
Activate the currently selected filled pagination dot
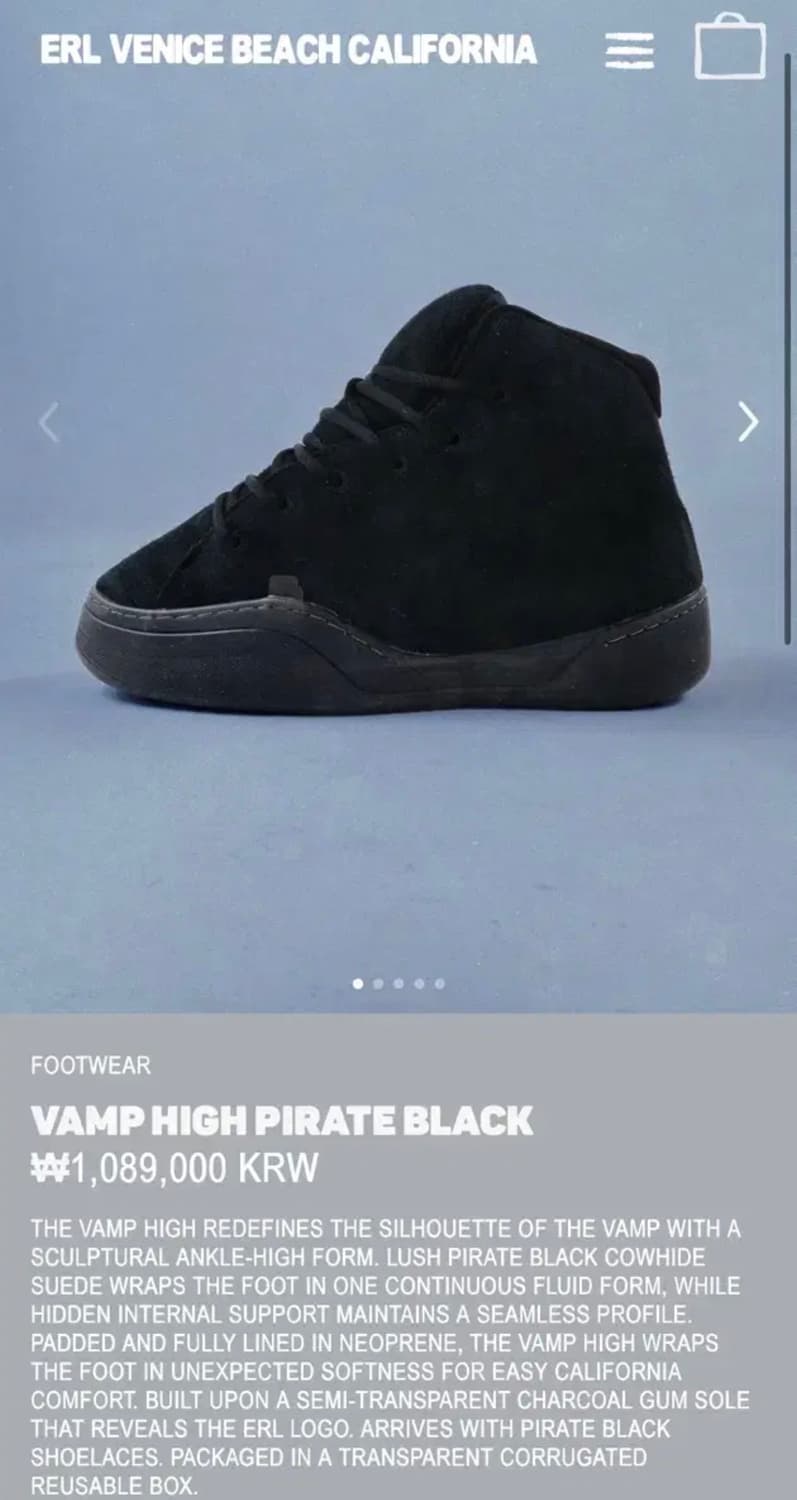point(358,983)
